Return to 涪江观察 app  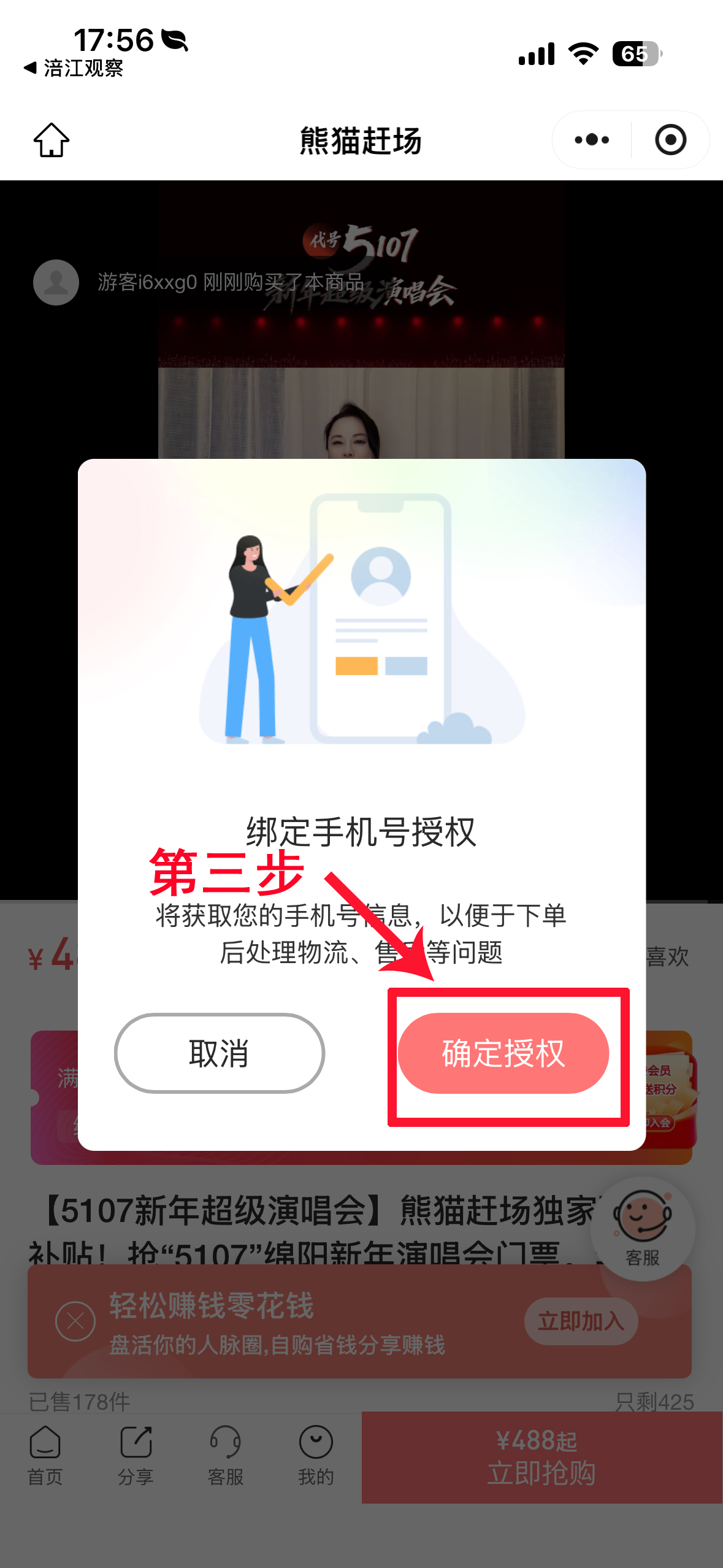[x=74, y=68]
